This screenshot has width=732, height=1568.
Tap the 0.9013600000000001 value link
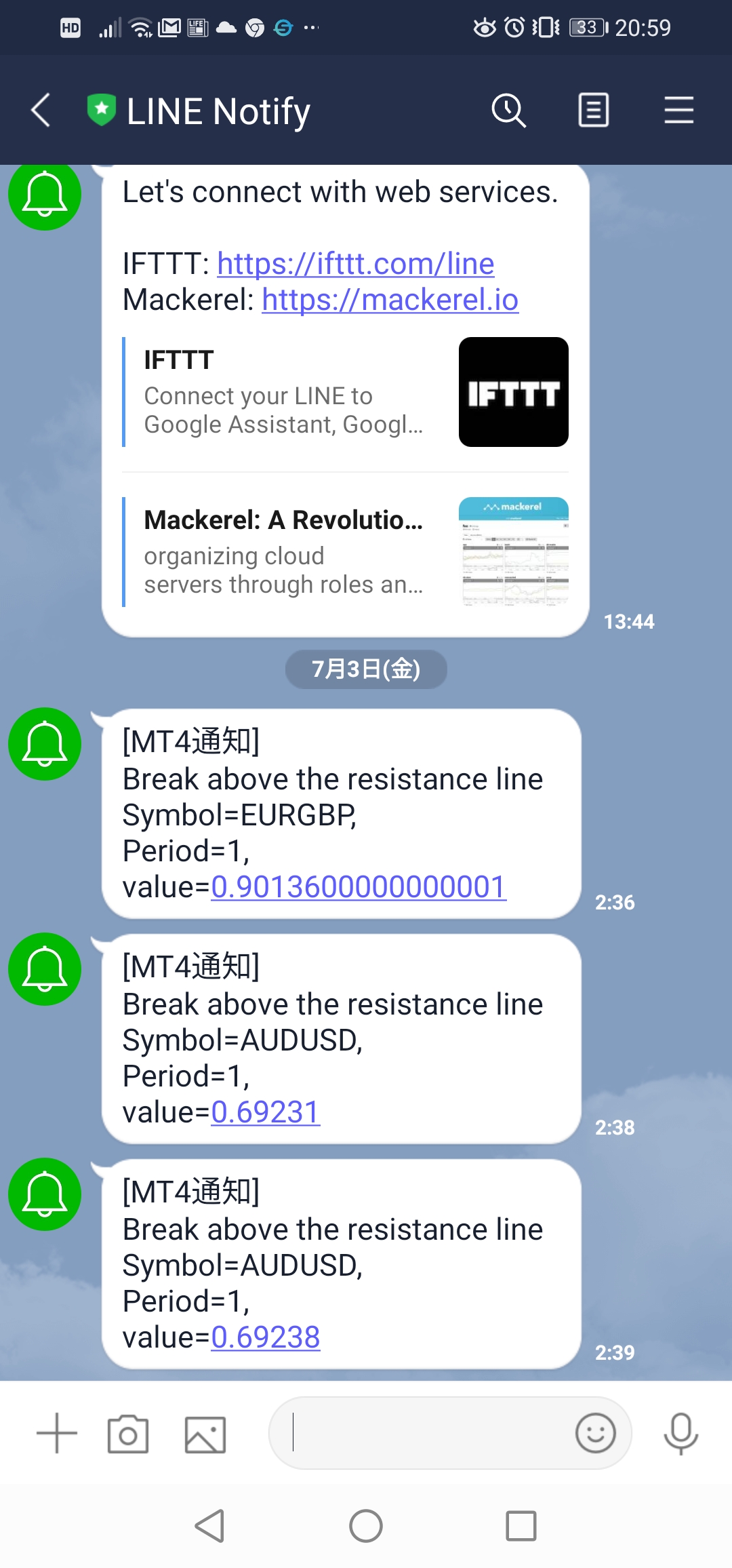tap(359, 887)
